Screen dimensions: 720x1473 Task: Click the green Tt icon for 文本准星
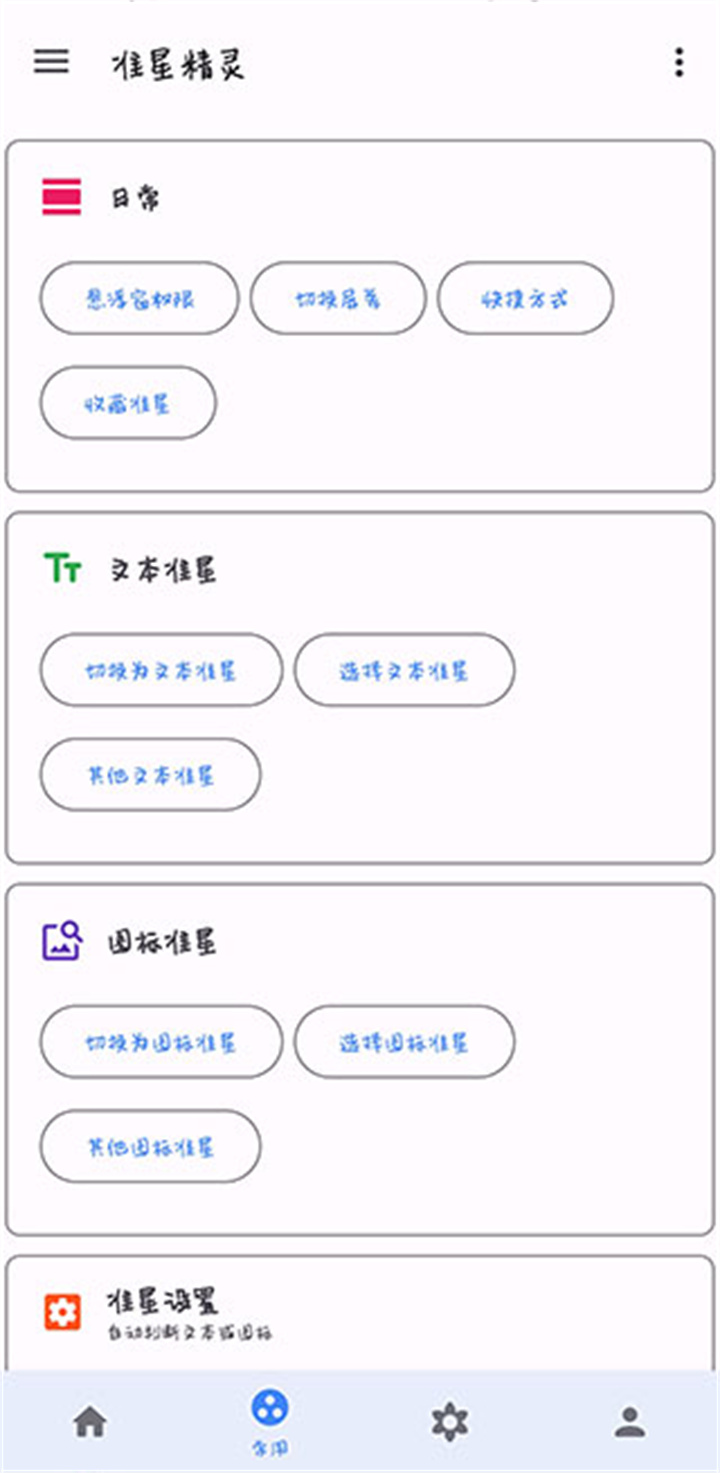pos(62,568)
